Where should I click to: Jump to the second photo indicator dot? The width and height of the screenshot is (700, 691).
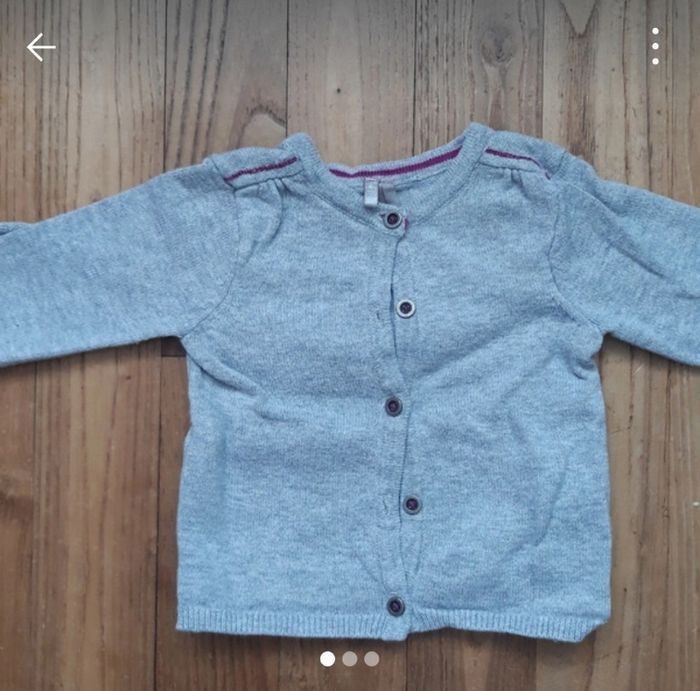(349, 659)
